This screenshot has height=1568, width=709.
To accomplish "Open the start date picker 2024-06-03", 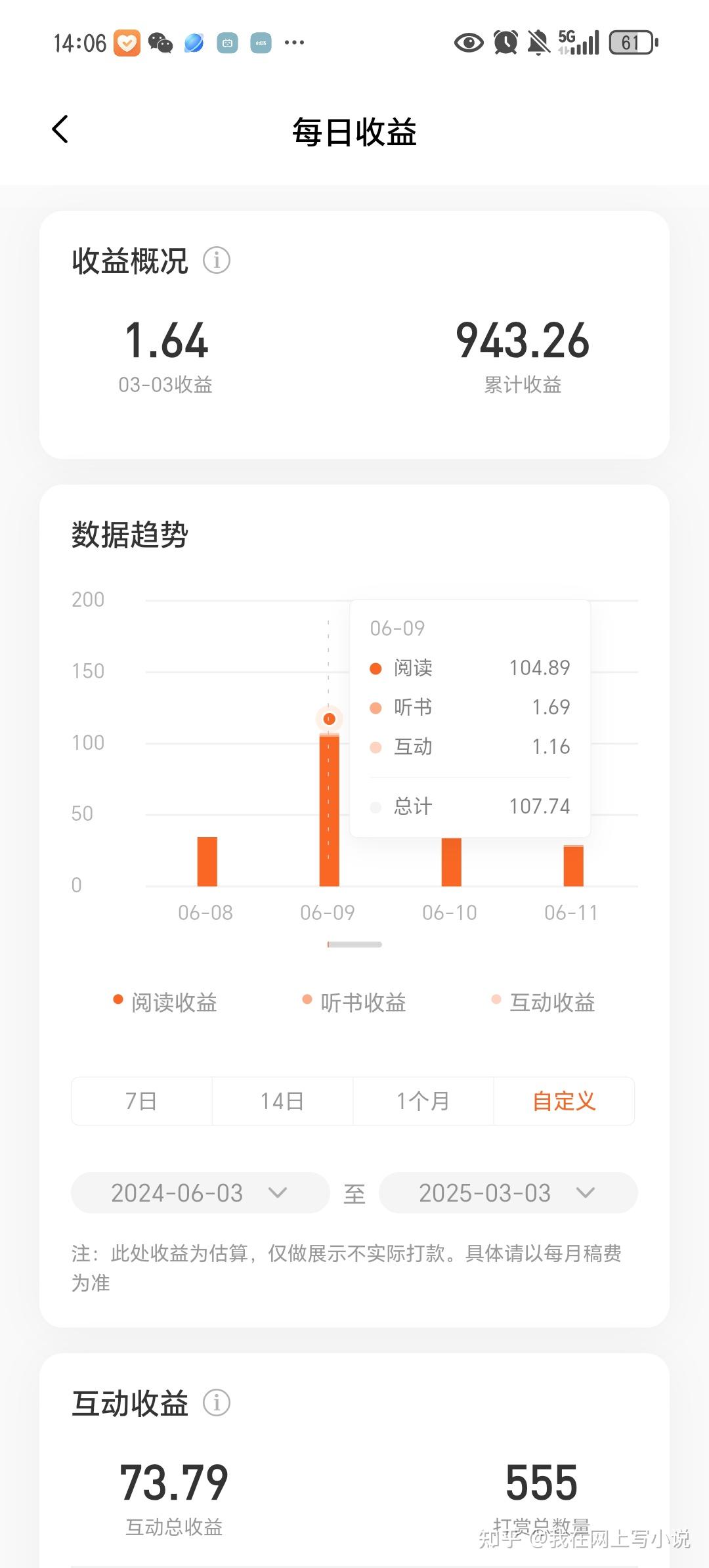I will (x=200, y=1193).
